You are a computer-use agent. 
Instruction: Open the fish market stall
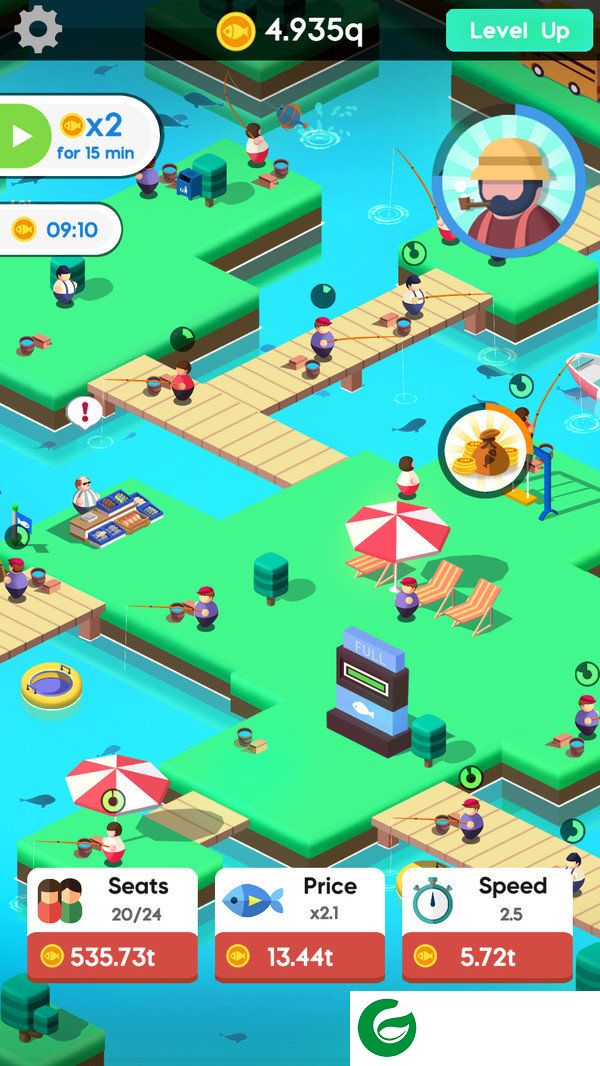pos(112,513)
